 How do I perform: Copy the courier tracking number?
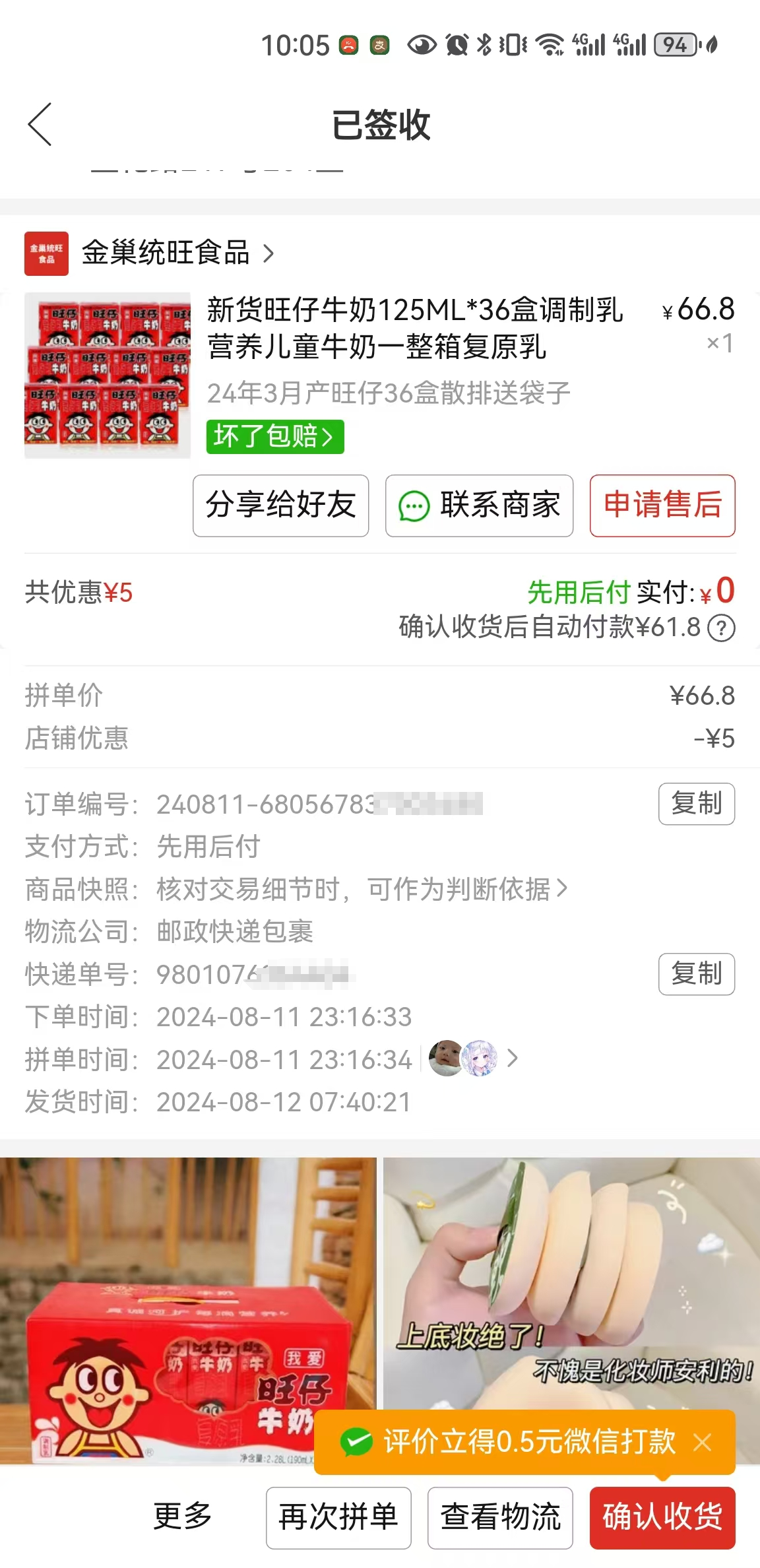click(x=697, y=974)
